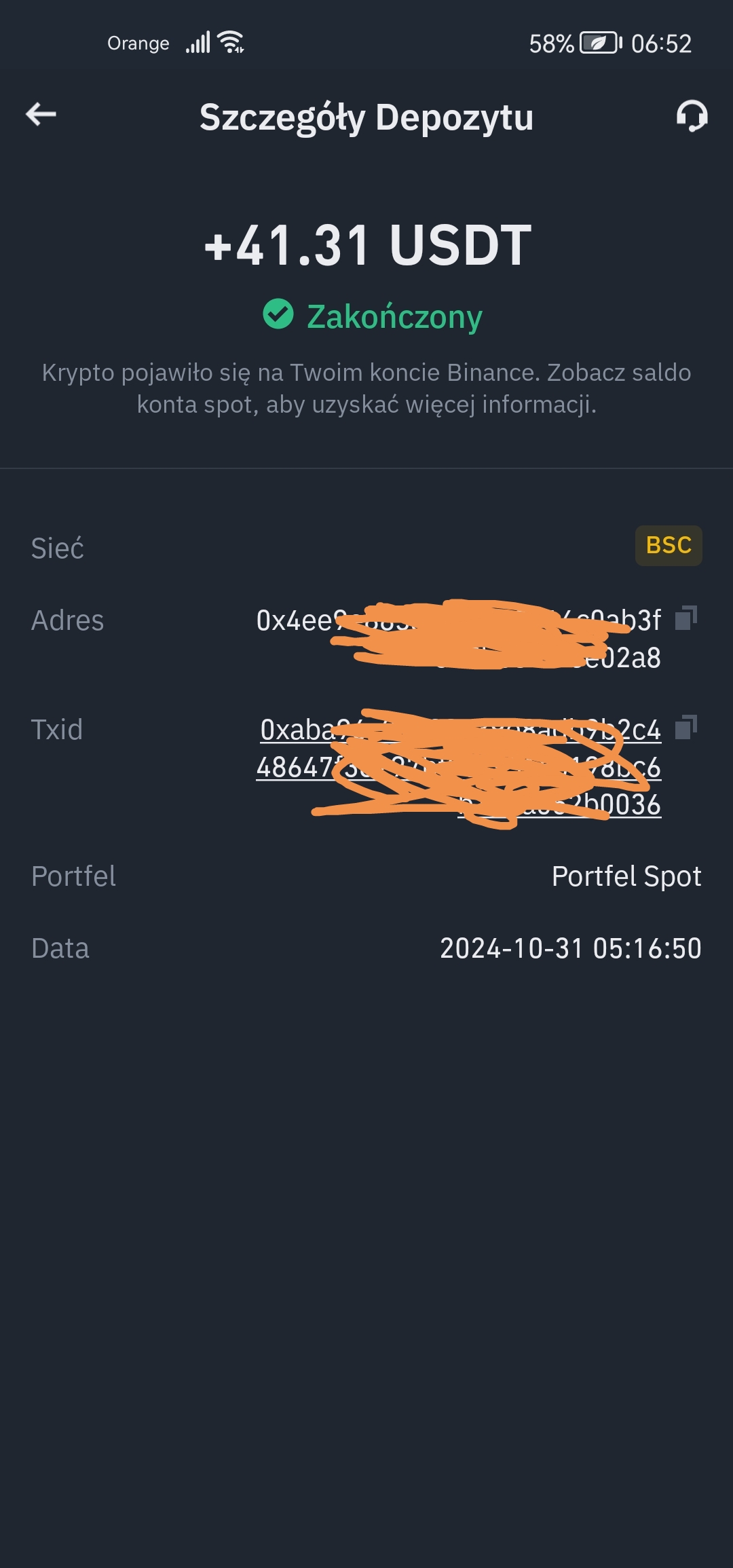Copy the Txid value
Viewport: 733px width, 1568px height.
point(686,728)
